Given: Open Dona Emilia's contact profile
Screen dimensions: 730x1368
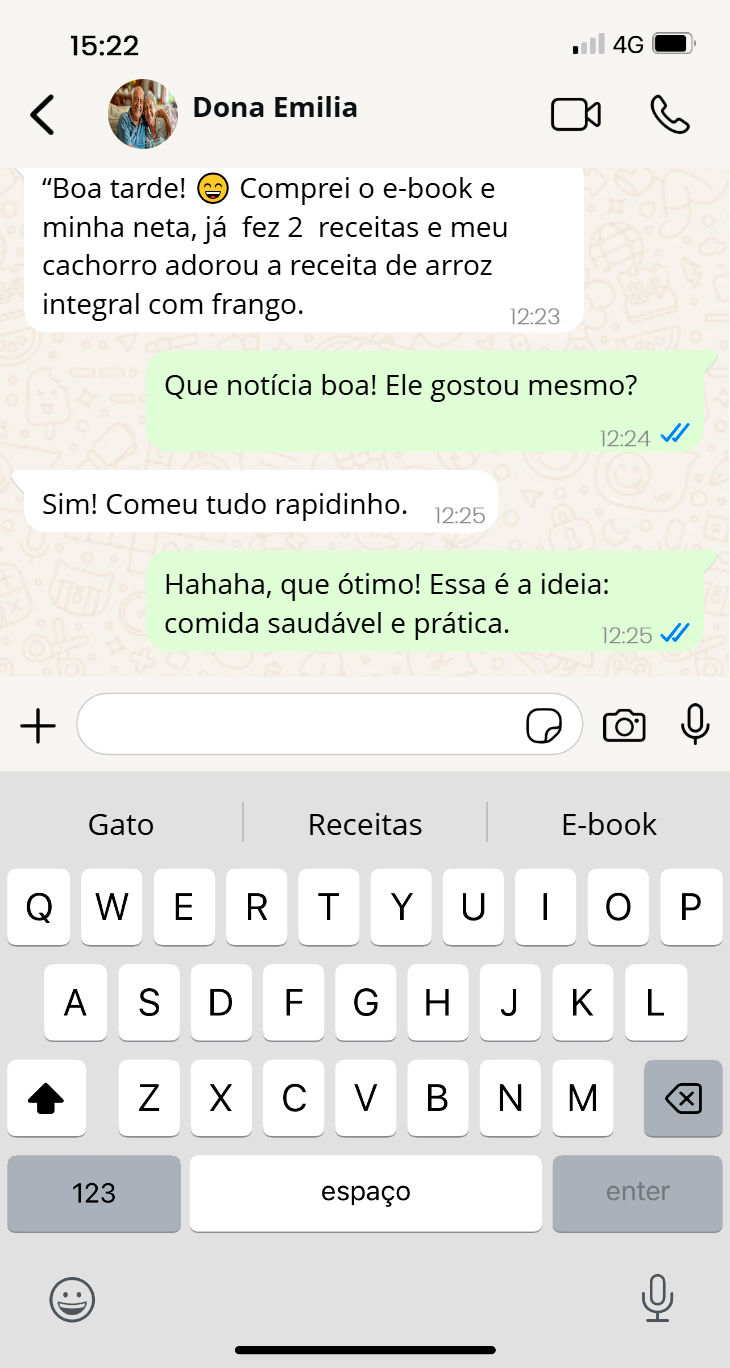Looking at the screenshot, I should 274,108.
